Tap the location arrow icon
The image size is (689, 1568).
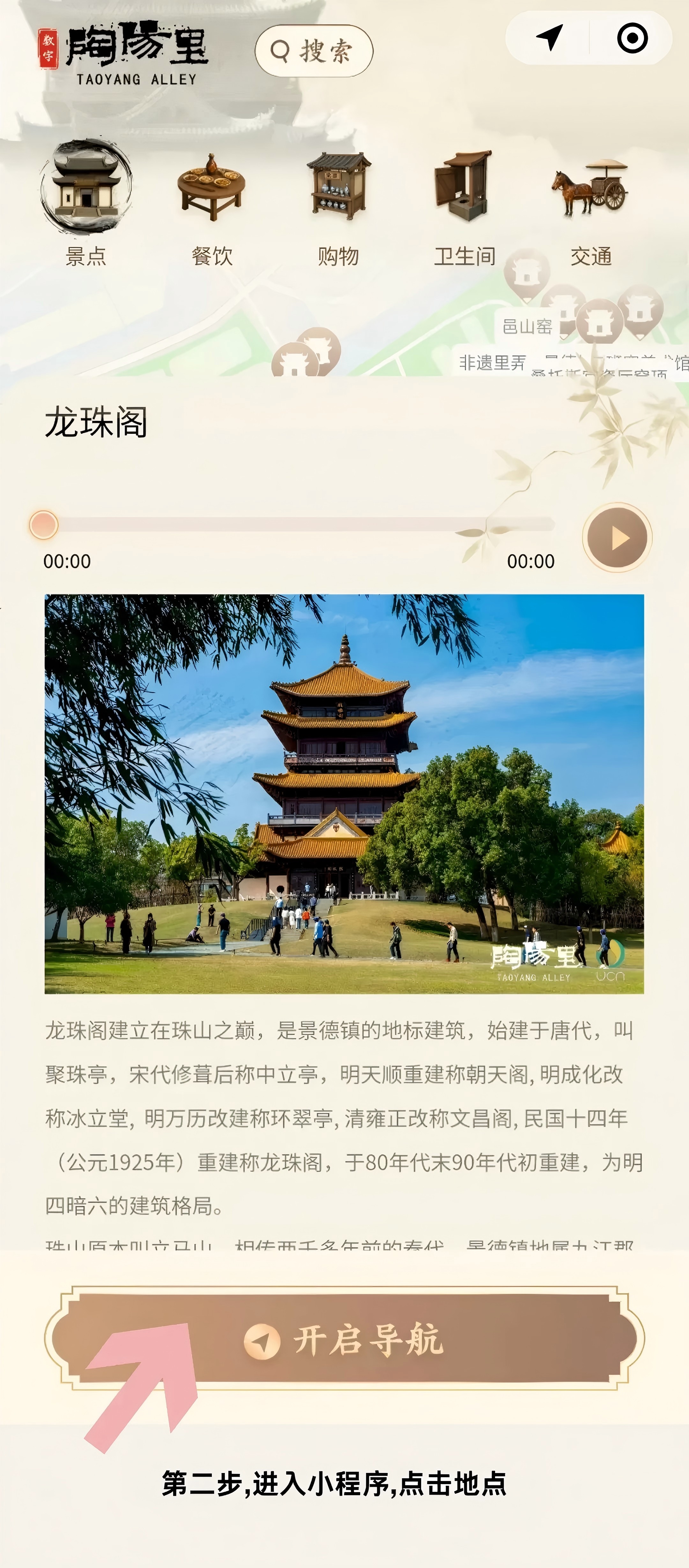[x=549, y=38]
